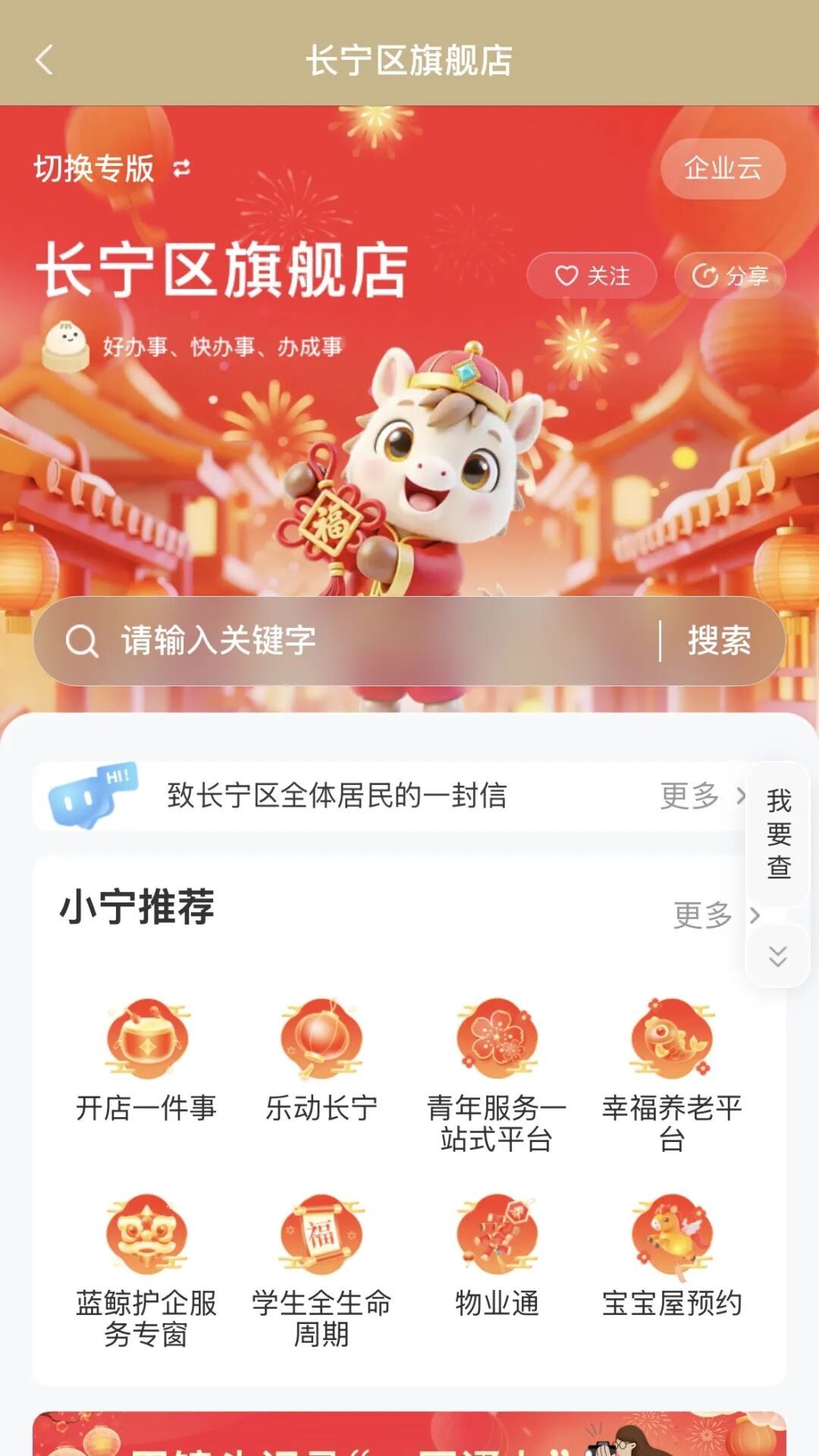Screen dimensions: 819x1456
Task: Open 开店一件事 service
Action: coord(146,1060)
